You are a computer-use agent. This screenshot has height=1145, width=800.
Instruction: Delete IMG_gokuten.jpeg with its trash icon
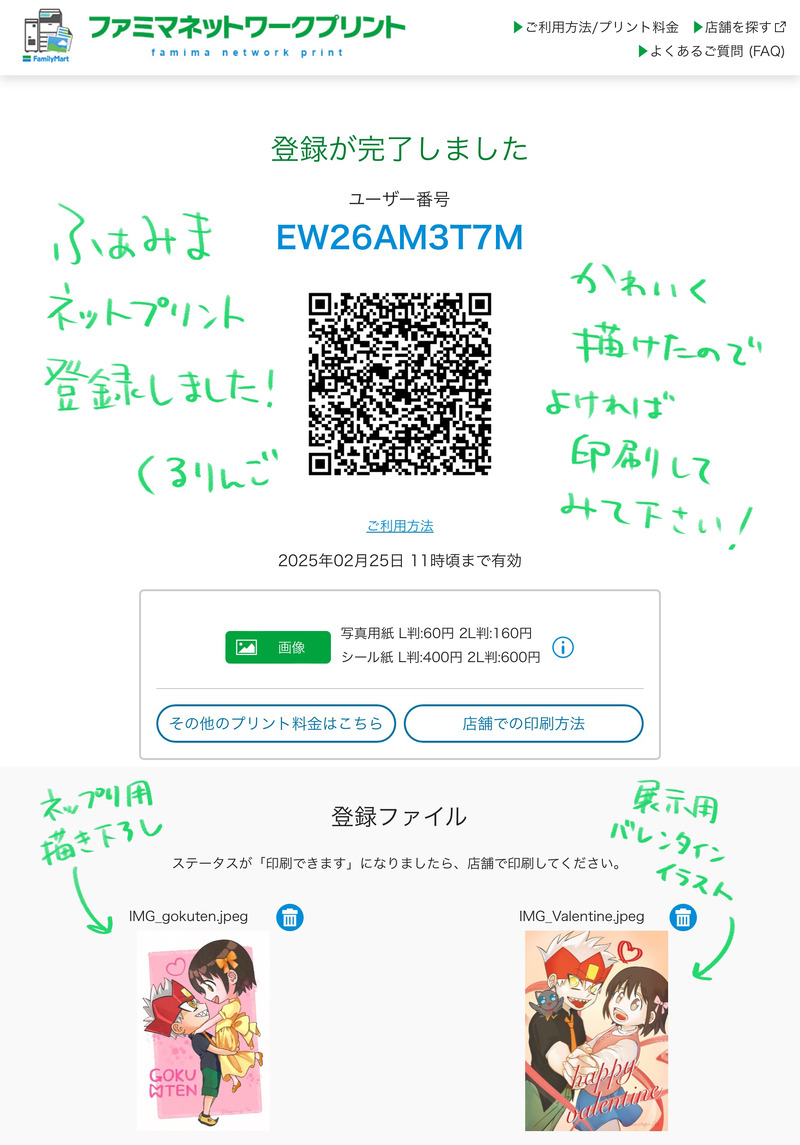(289, 916)
